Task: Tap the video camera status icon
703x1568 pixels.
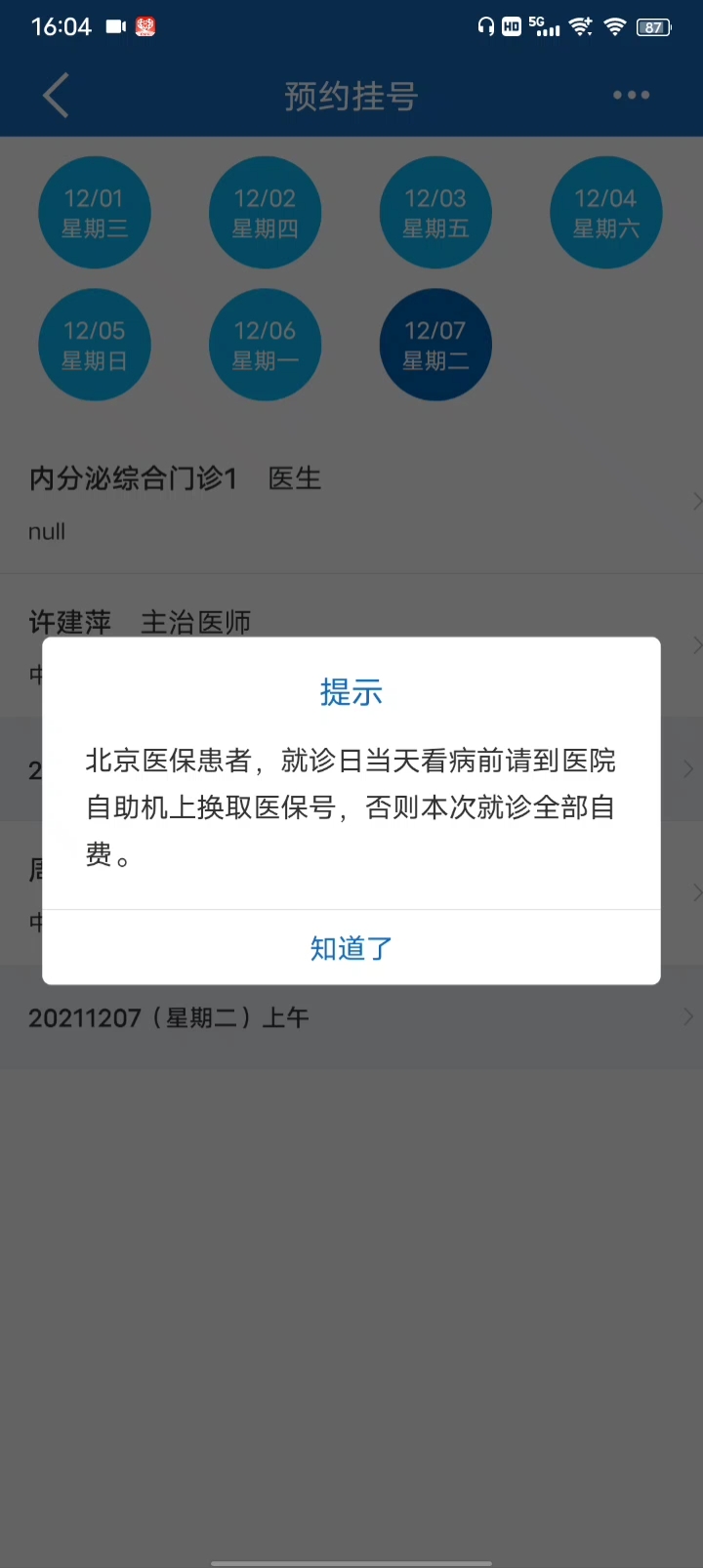Action: pos(113,26)
